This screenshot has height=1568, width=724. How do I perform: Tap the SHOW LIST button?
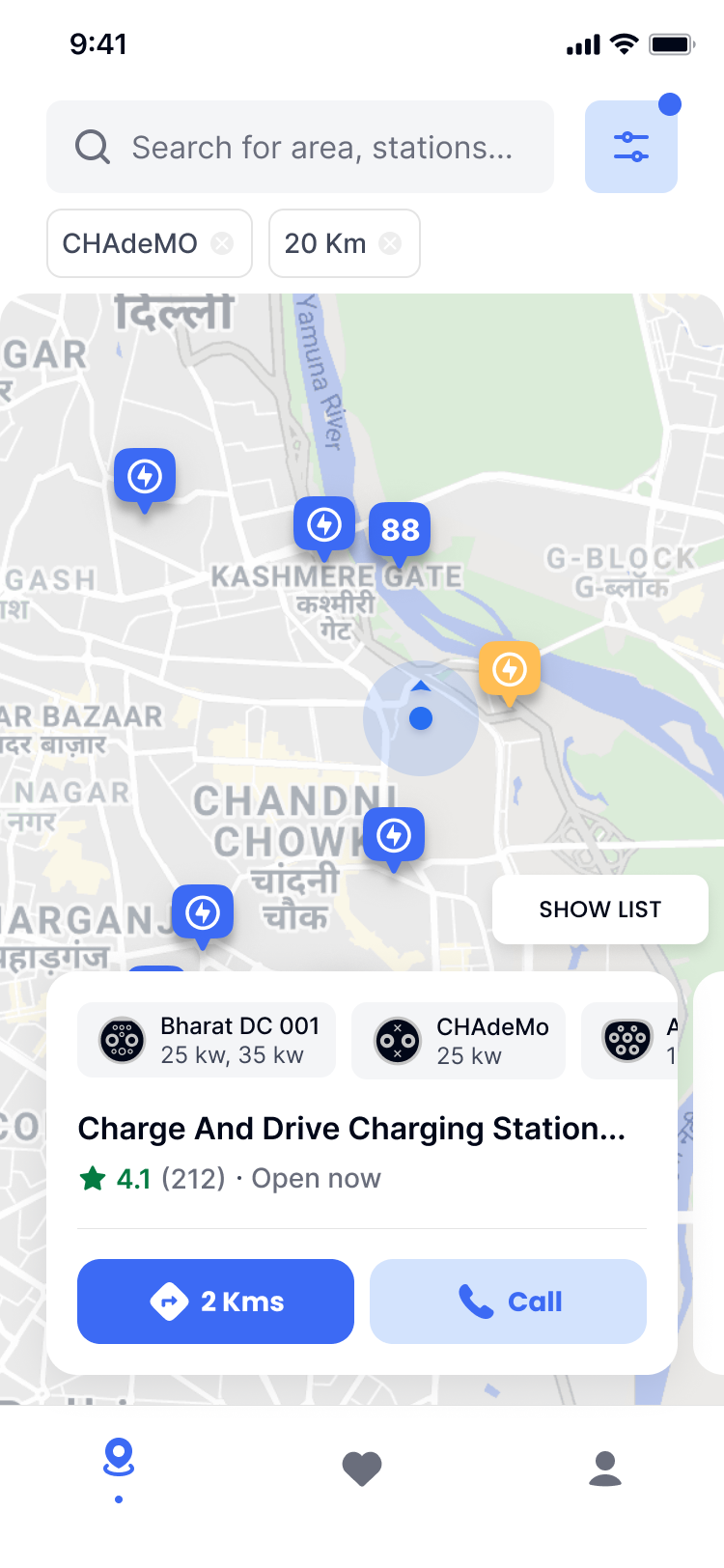click(x=599, y=910)
